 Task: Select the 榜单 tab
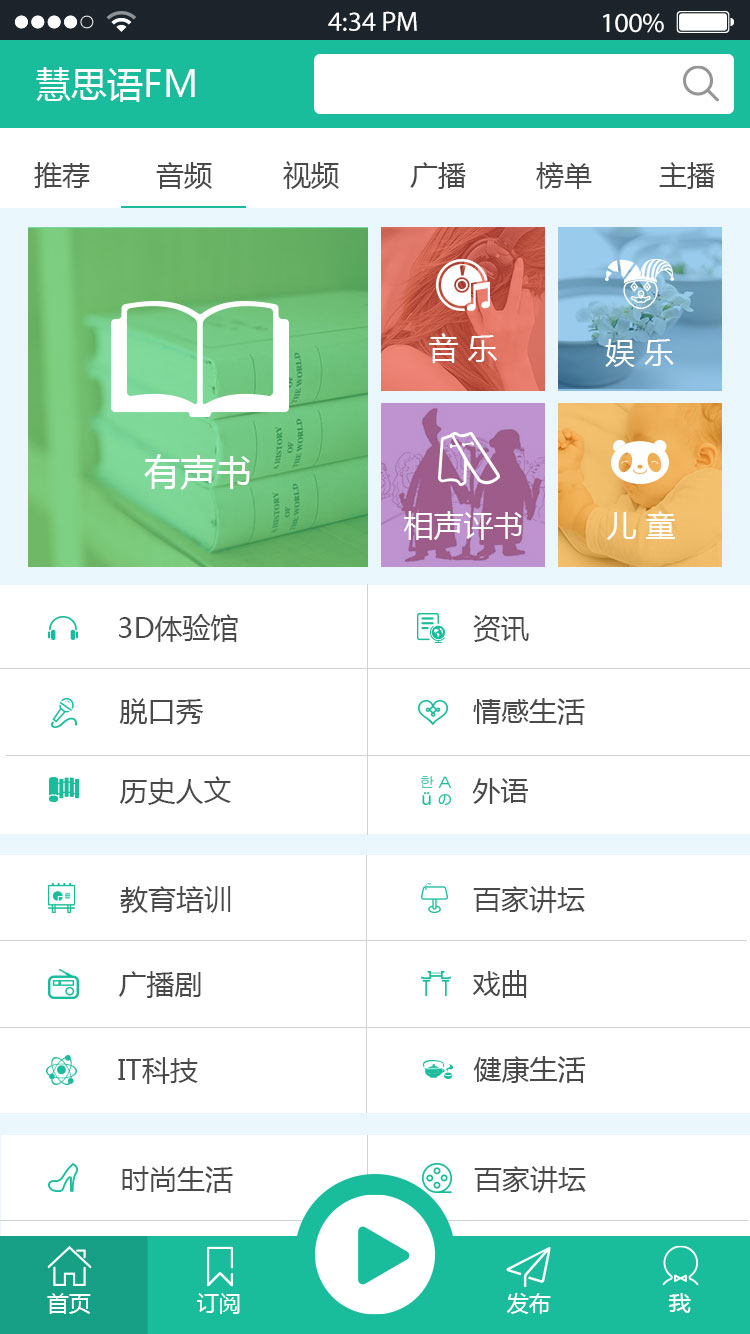(x=564, y=176)
